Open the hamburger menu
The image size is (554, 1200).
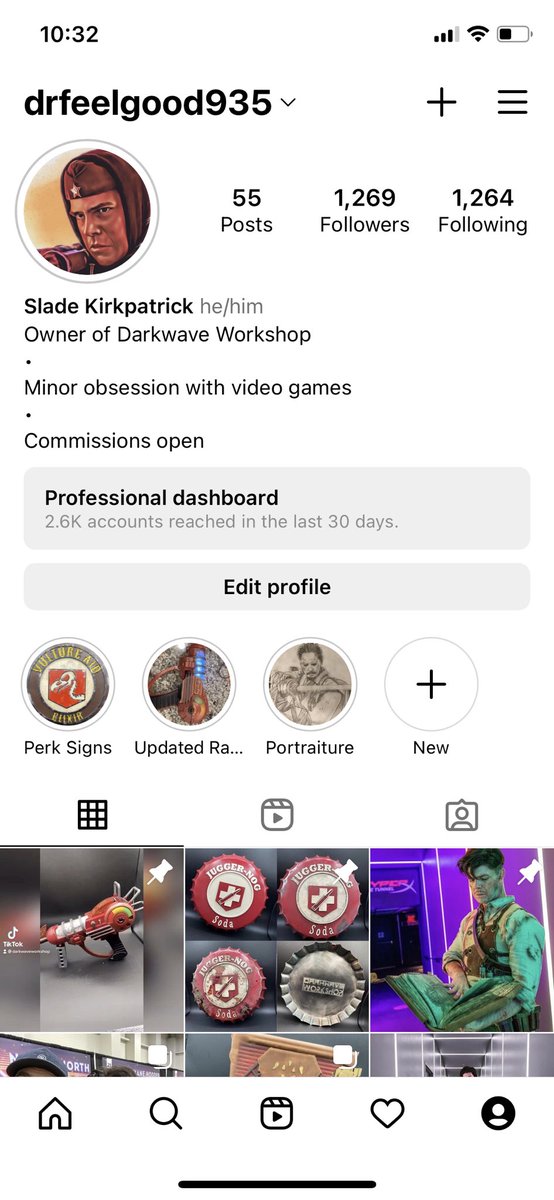(512, 102)
